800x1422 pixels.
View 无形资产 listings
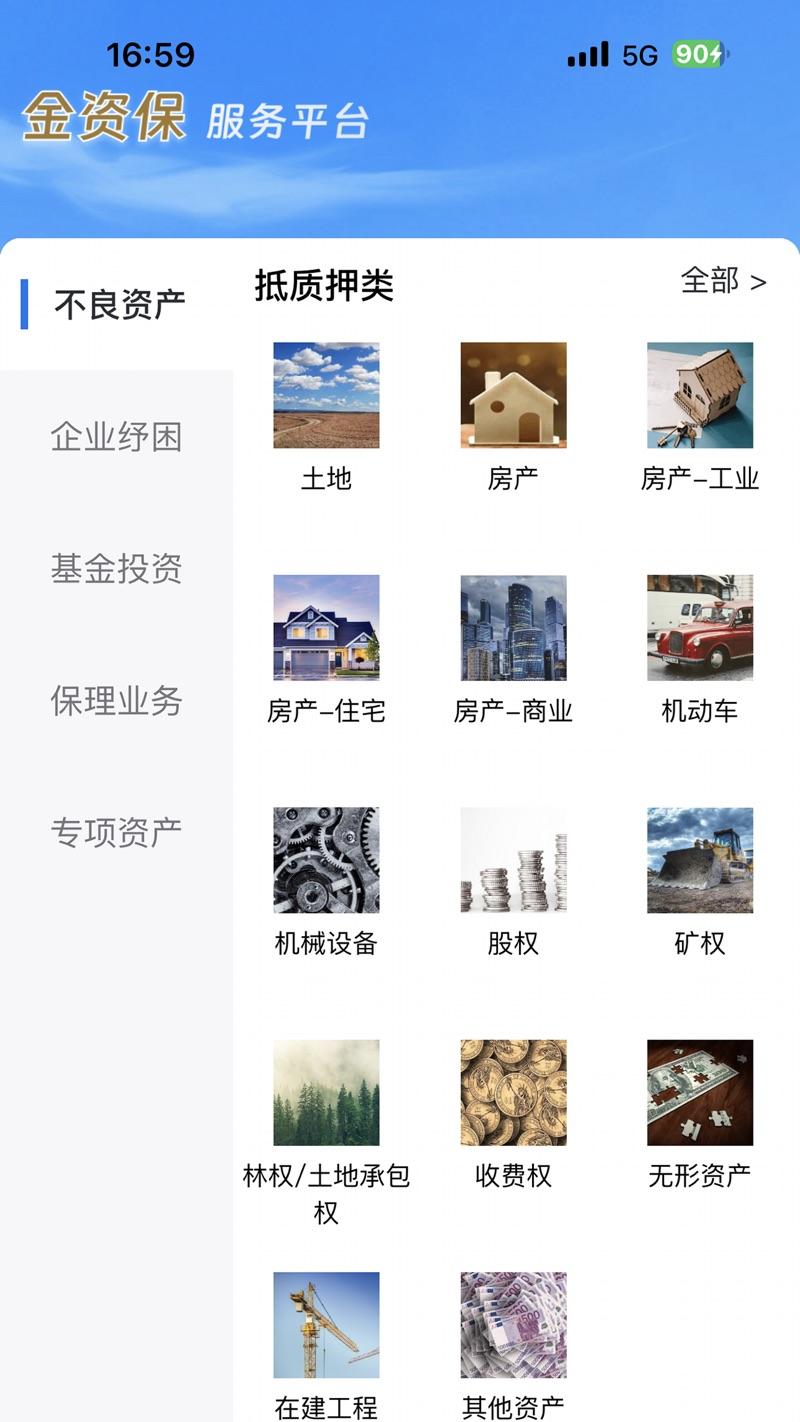[700, 1092]
